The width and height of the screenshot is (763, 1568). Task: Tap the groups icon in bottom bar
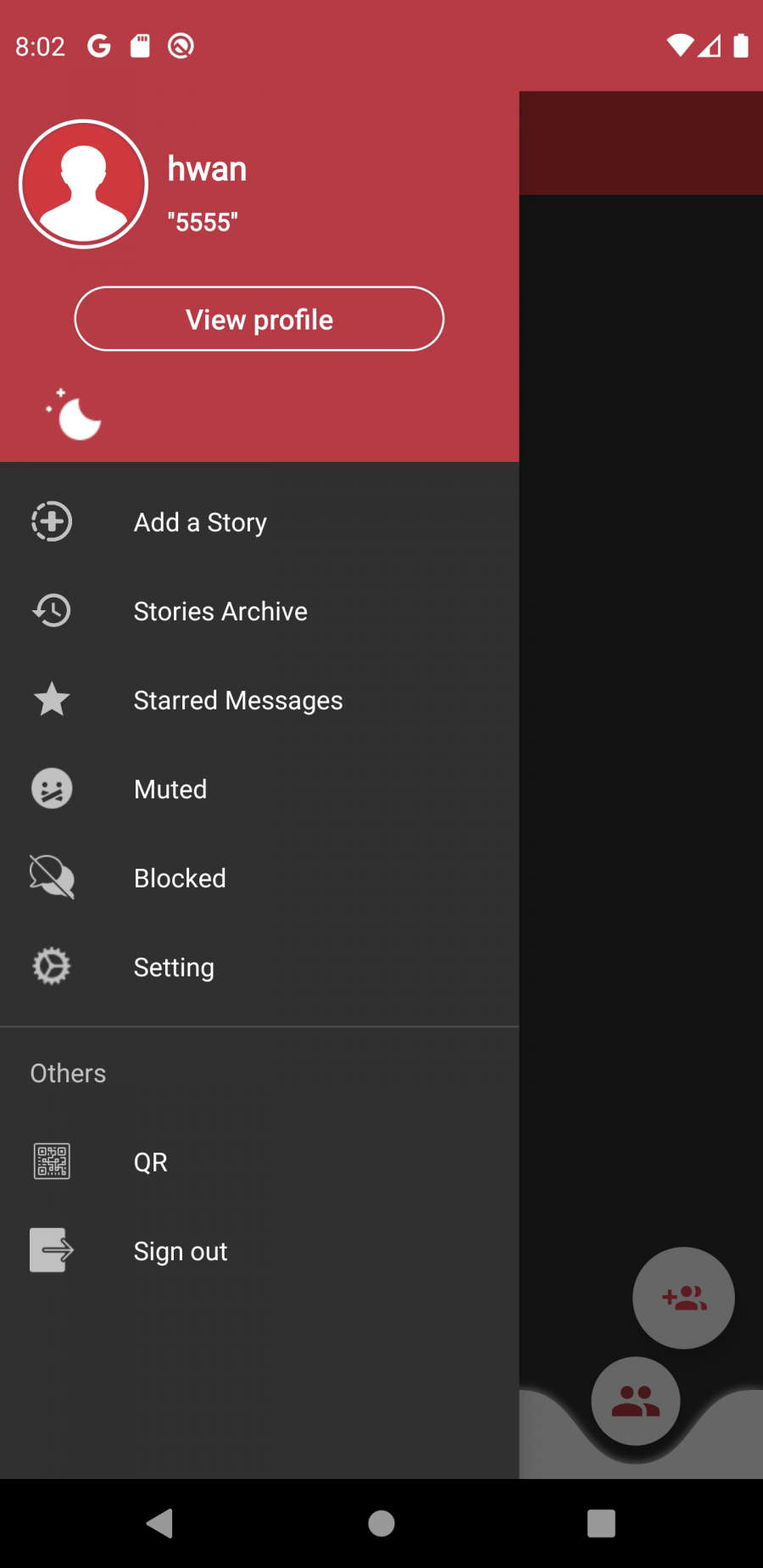636,1401
